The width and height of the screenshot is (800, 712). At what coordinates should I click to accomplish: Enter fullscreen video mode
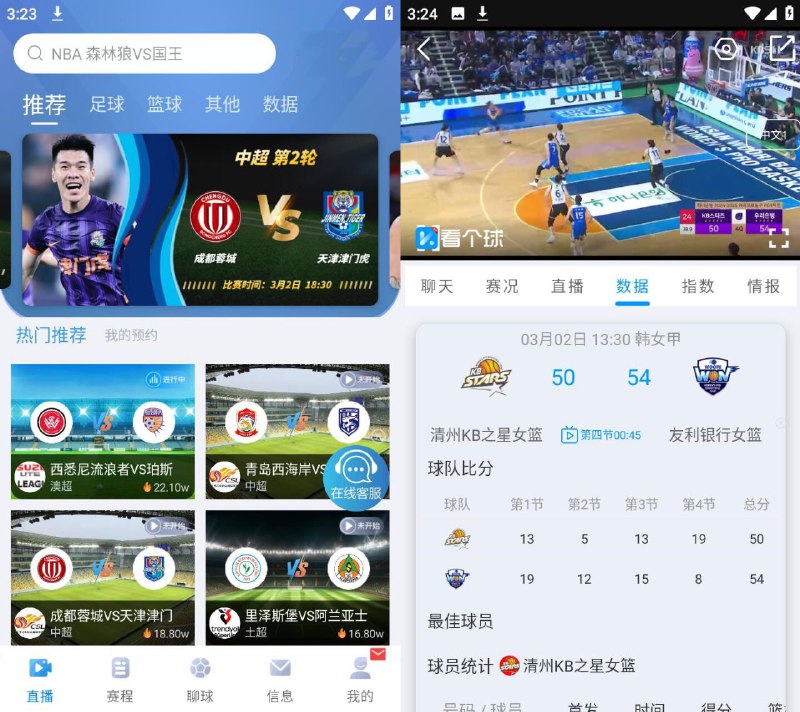(778, 237)
